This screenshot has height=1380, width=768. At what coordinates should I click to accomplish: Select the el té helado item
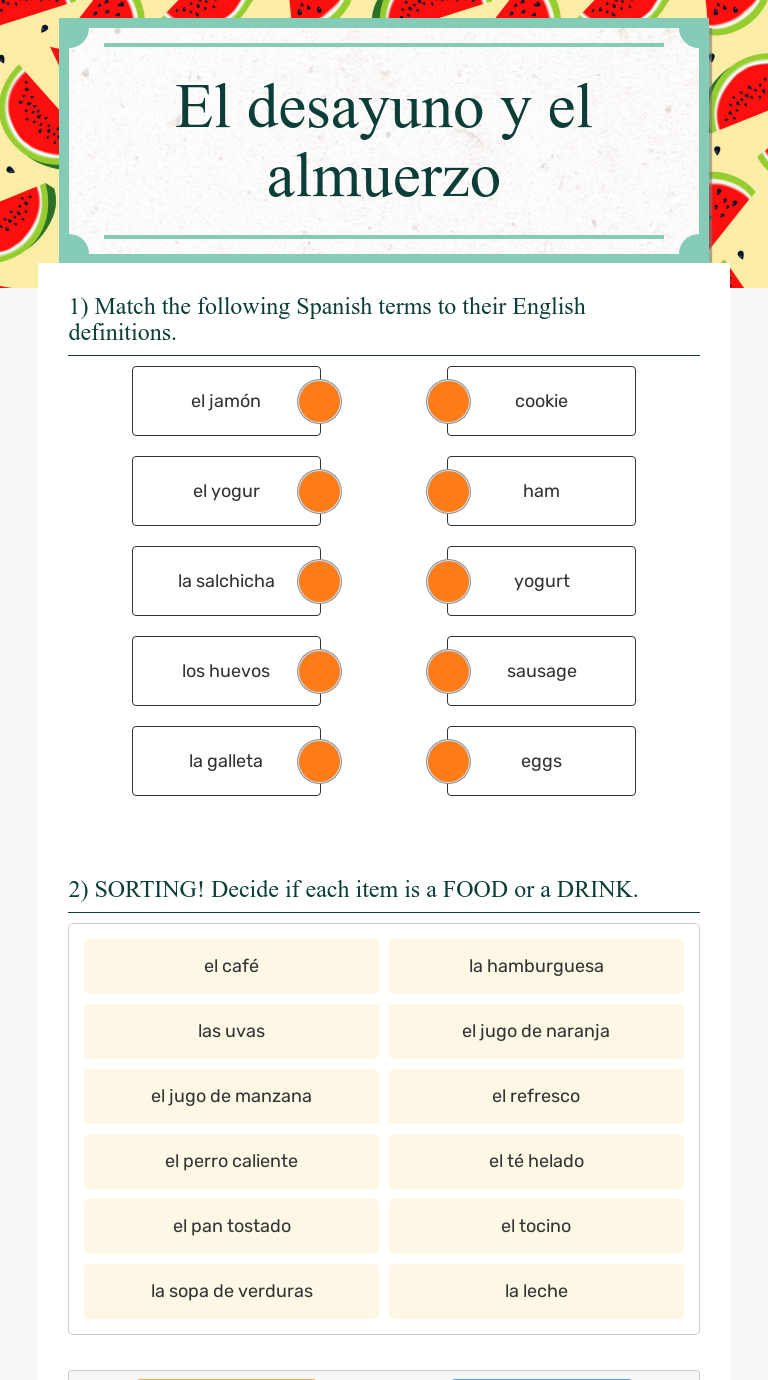click(x=536, y=1161)
